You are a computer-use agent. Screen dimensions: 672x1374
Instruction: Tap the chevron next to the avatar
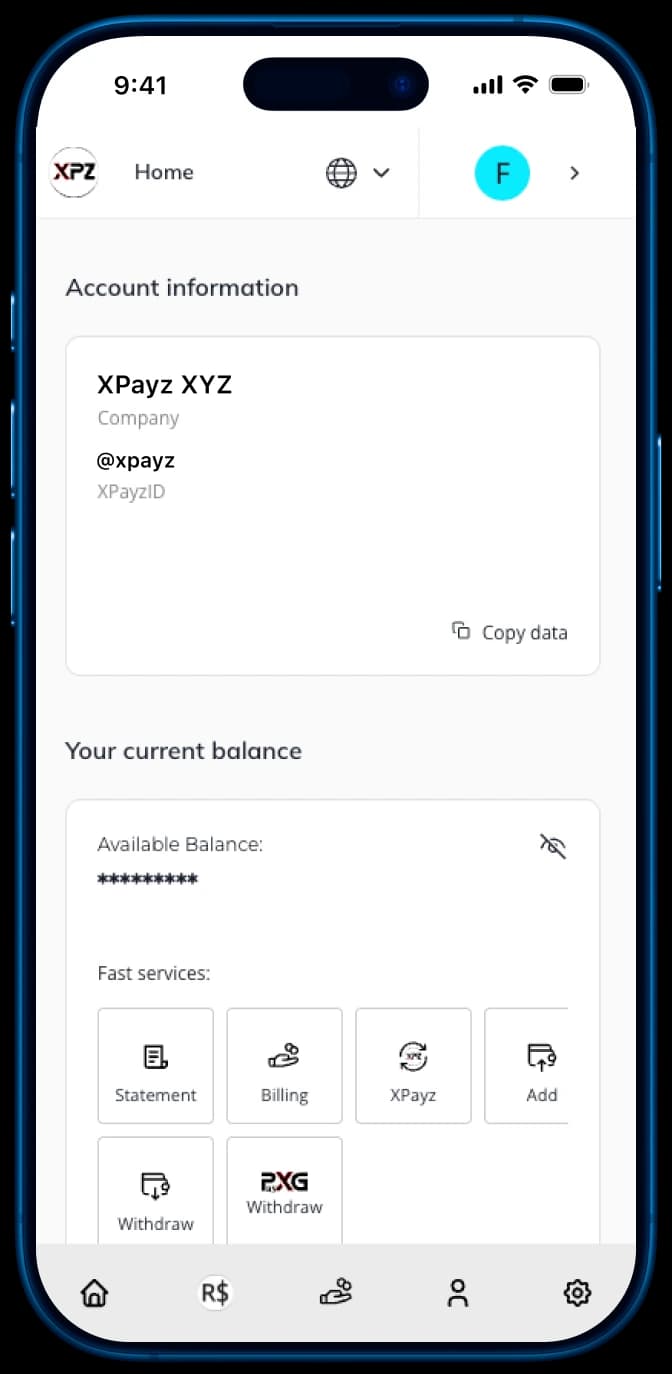coord(574,173)
